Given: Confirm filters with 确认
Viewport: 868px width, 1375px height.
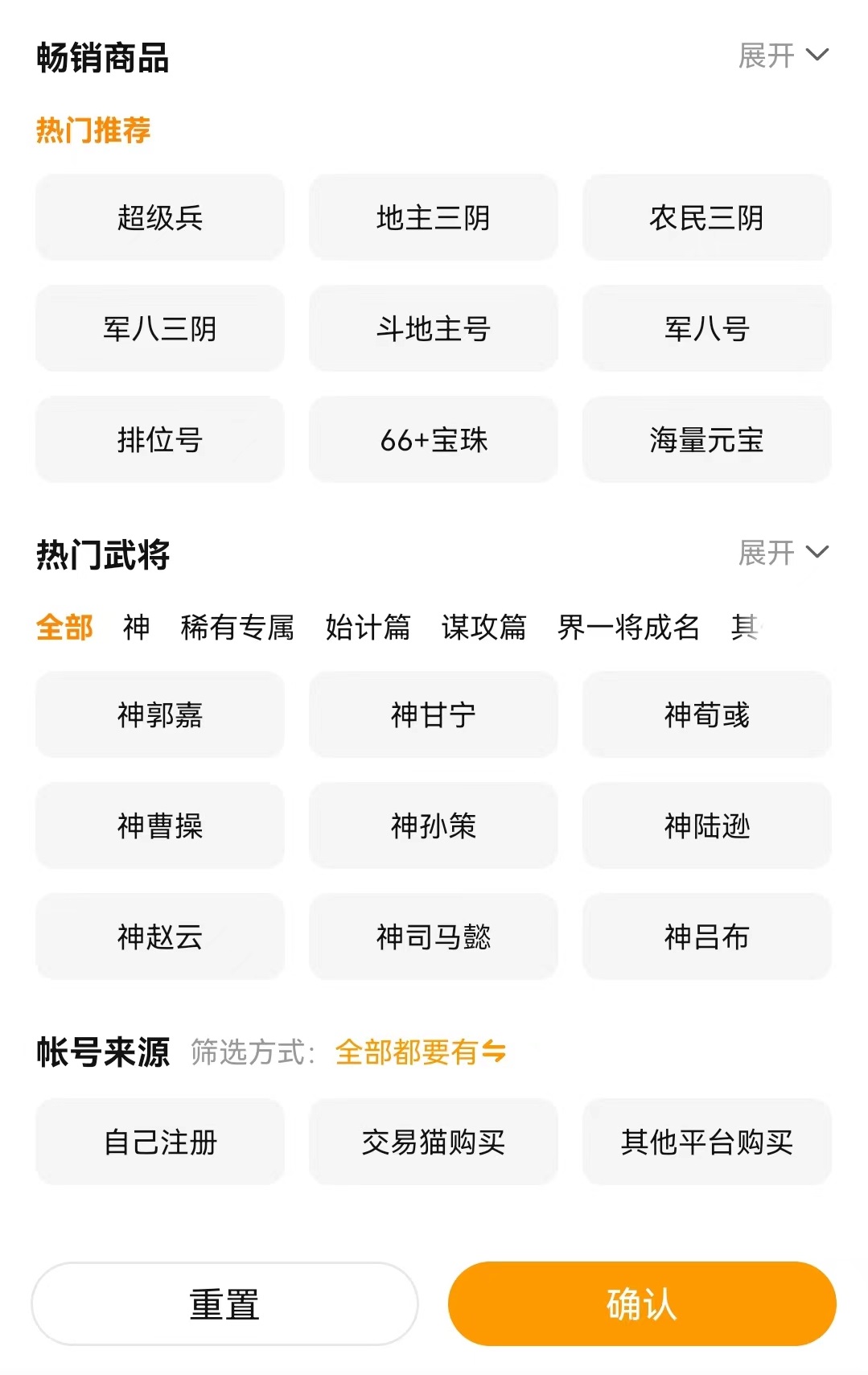Looking at the screenshot, I should click(642, 1303).
